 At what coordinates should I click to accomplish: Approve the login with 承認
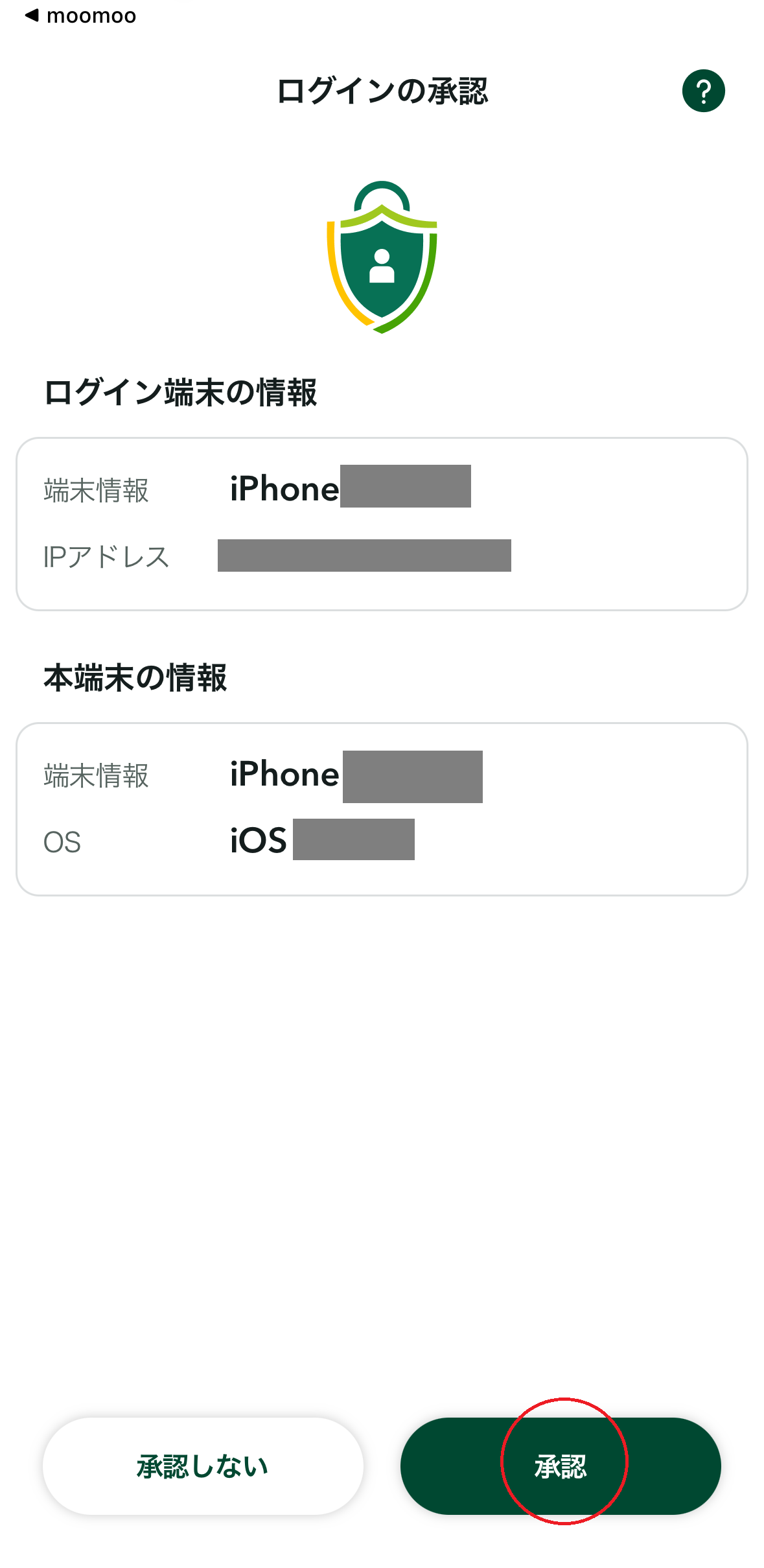tap(561, 1466)
